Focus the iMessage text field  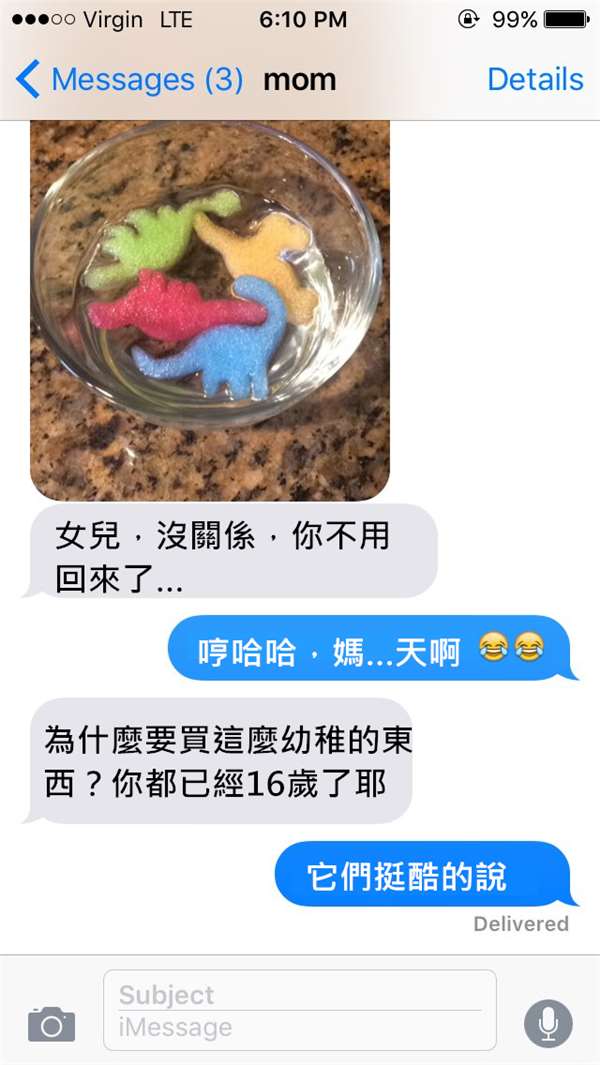(300, 1028)
